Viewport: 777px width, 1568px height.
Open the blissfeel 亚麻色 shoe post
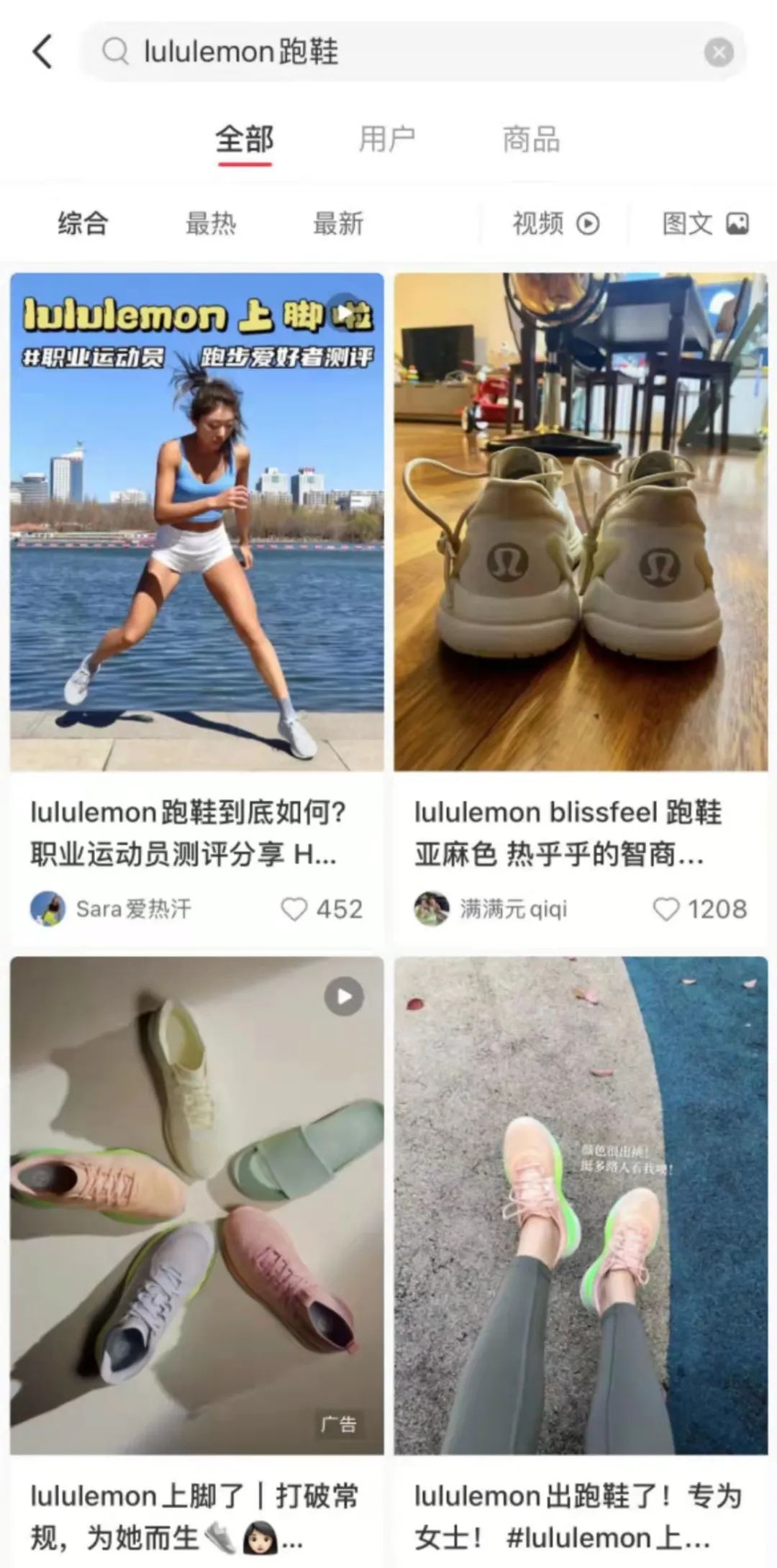pyautogui.click(x=581, y=521)
